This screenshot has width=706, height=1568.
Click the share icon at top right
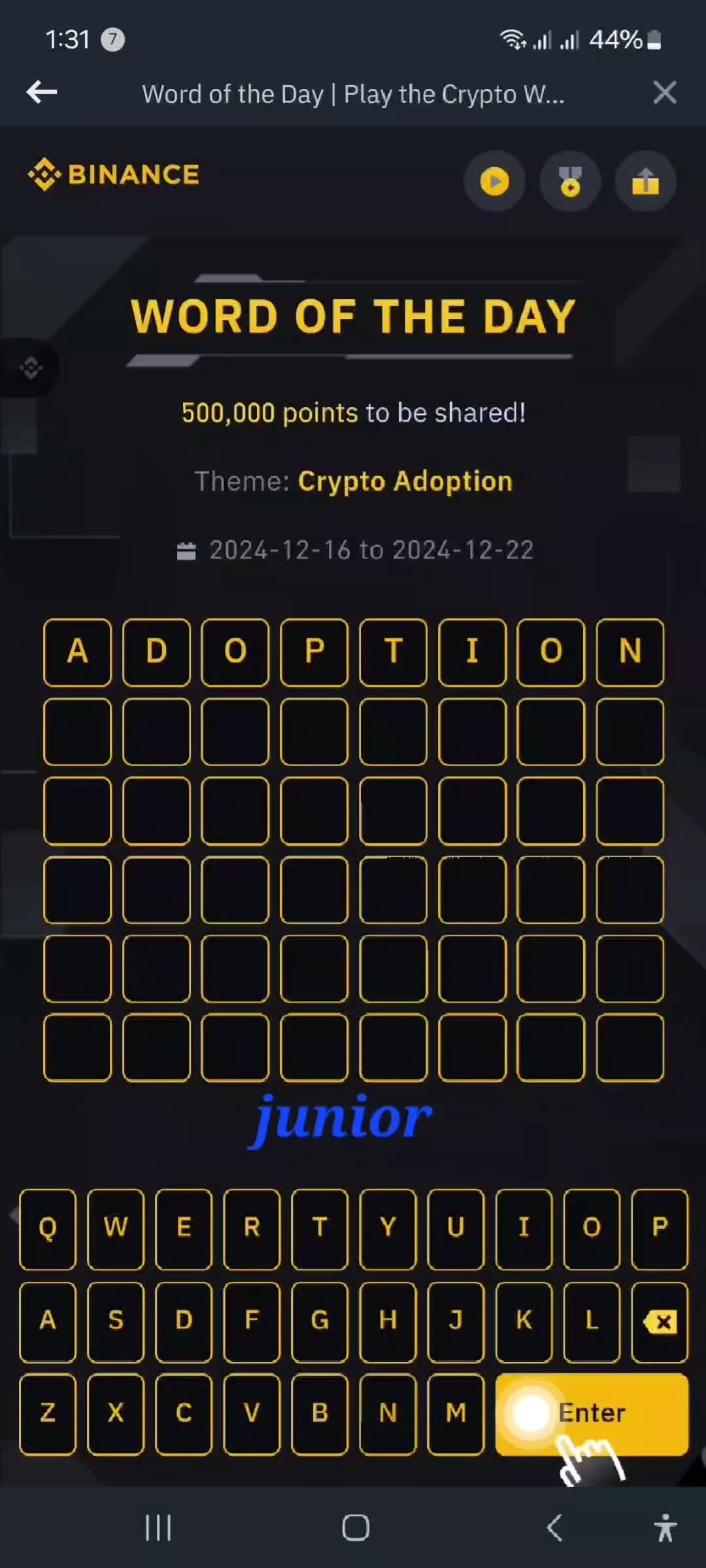[x=646, y=182]
